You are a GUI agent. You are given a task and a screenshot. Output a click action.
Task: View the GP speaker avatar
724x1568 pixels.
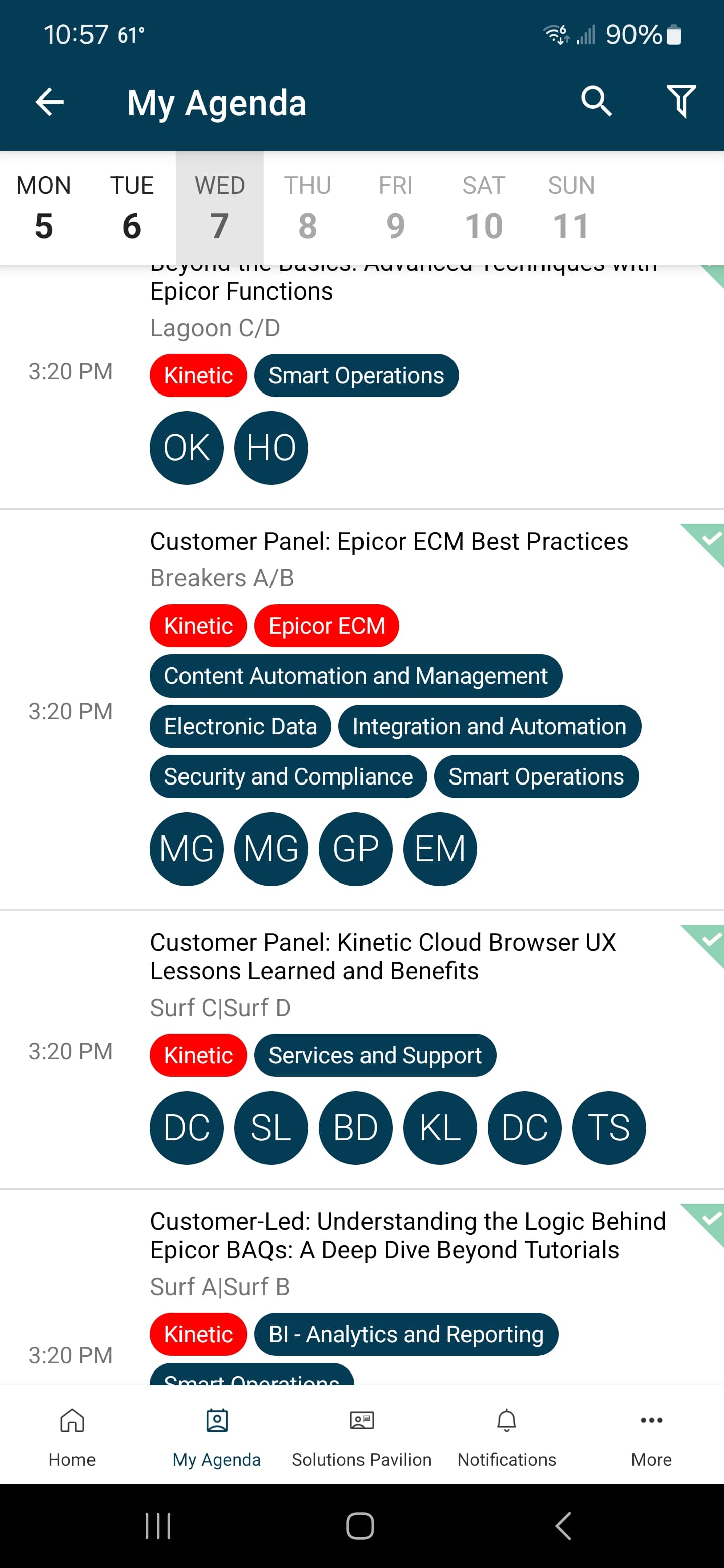pos(355,848)
